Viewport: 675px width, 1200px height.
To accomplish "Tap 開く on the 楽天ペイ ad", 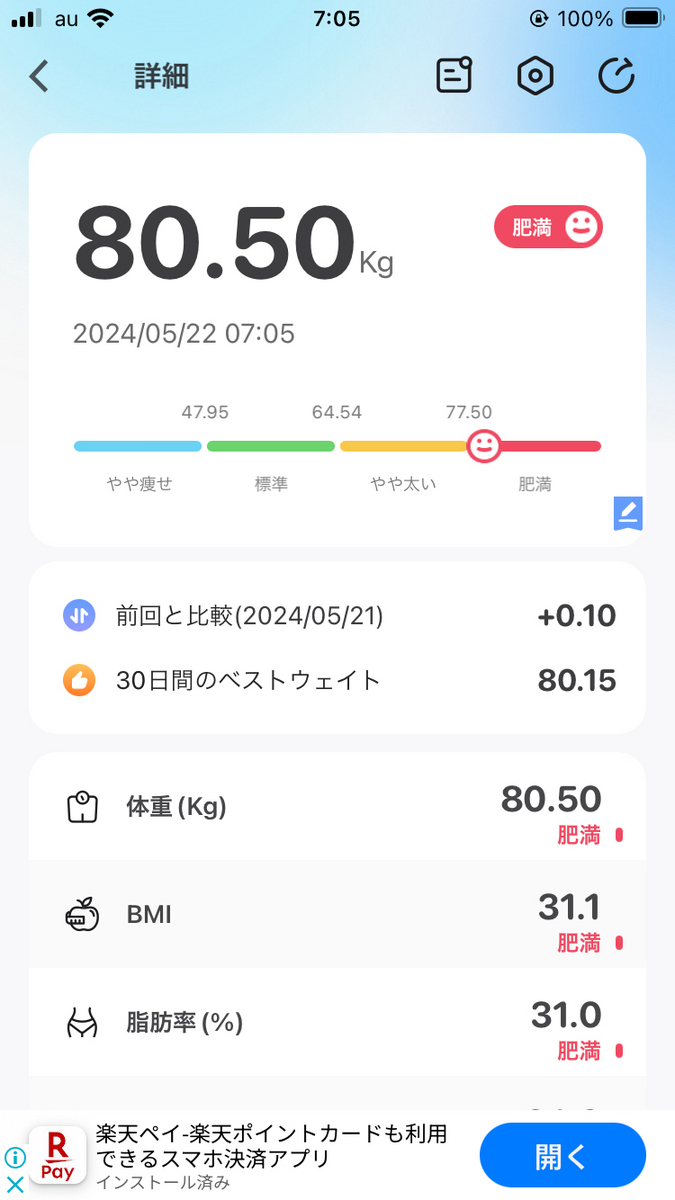I will [x=563, y=1156].
